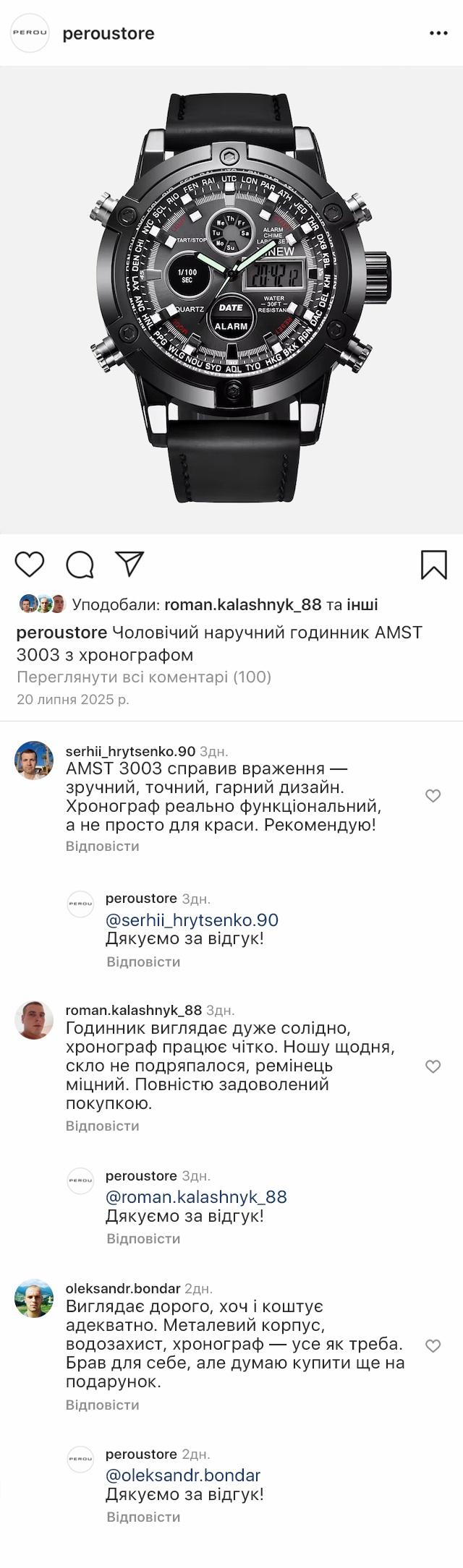Share the post via paper plane icon
463x1568 pixels.
[x=130, y=564]
